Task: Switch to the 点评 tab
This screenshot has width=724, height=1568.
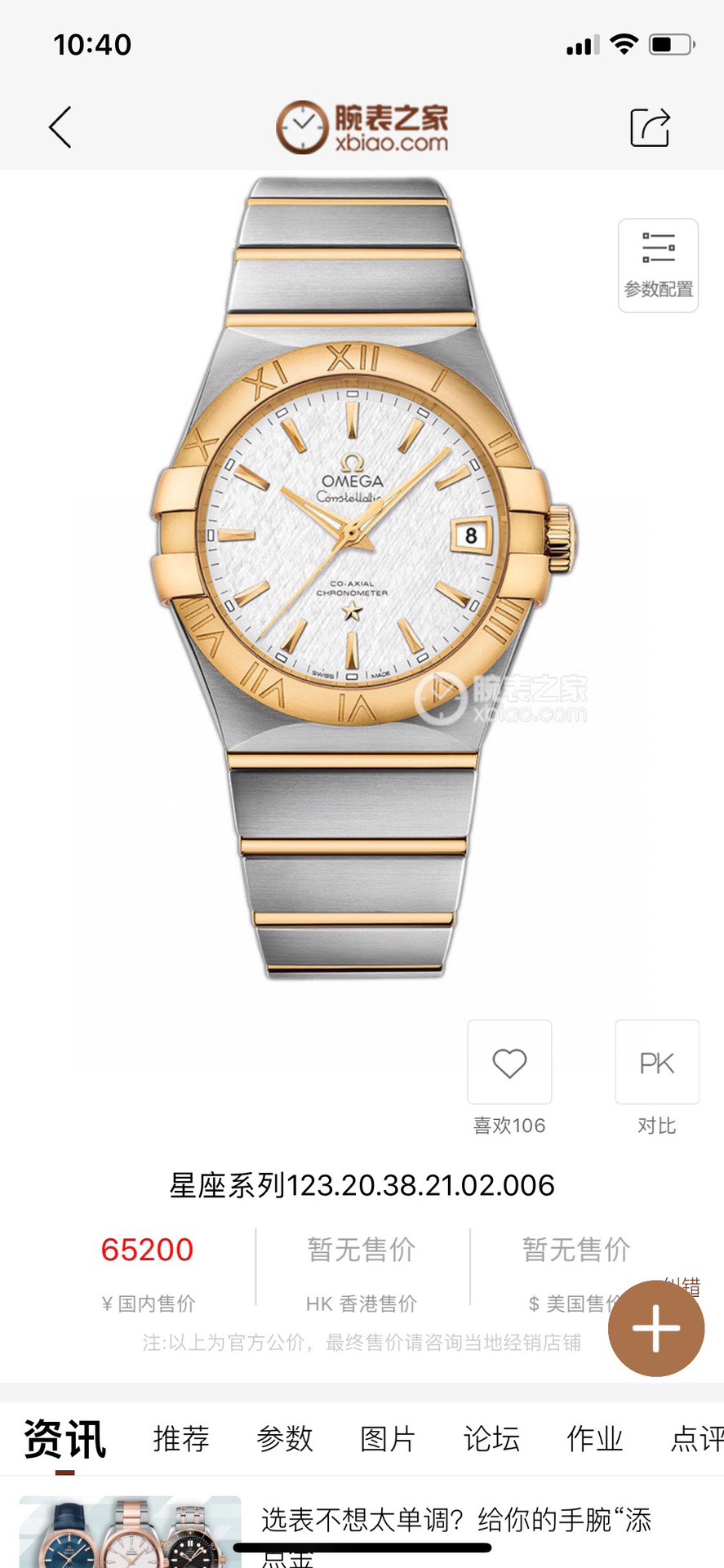Action: click(x=695, y=1439)
